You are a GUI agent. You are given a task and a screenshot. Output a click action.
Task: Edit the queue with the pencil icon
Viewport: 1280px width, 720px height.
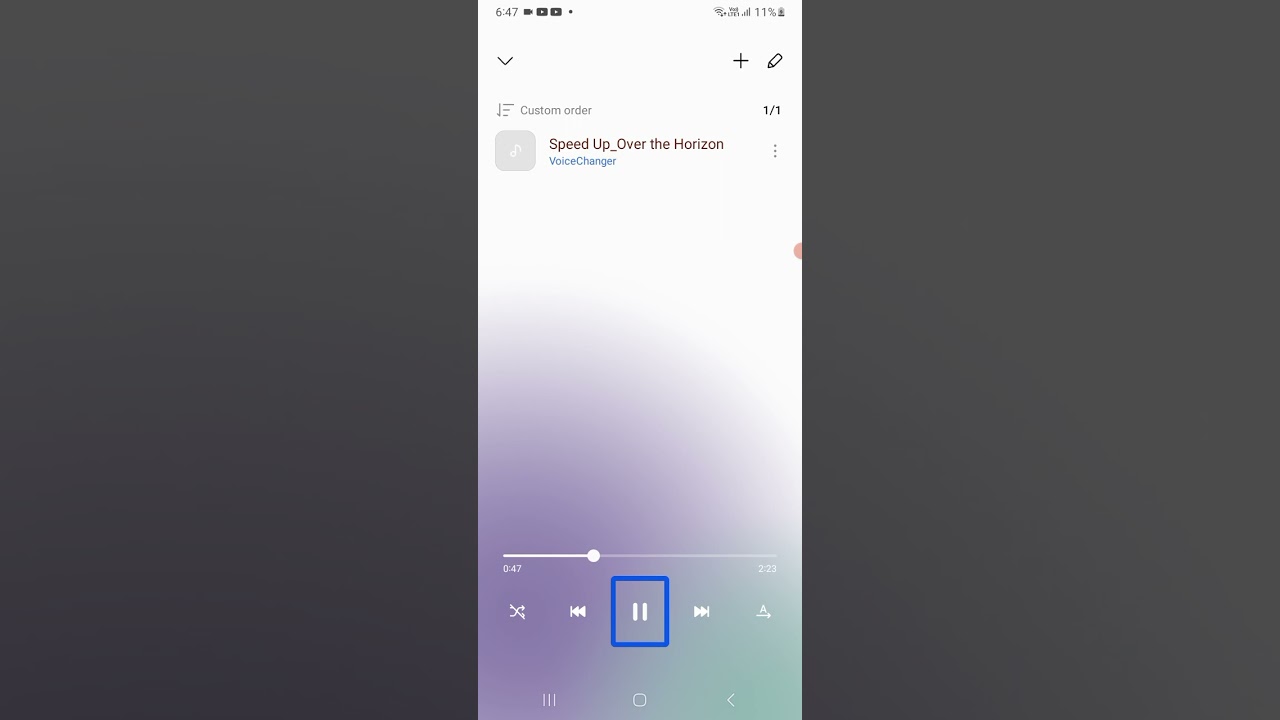click(775, 61)
